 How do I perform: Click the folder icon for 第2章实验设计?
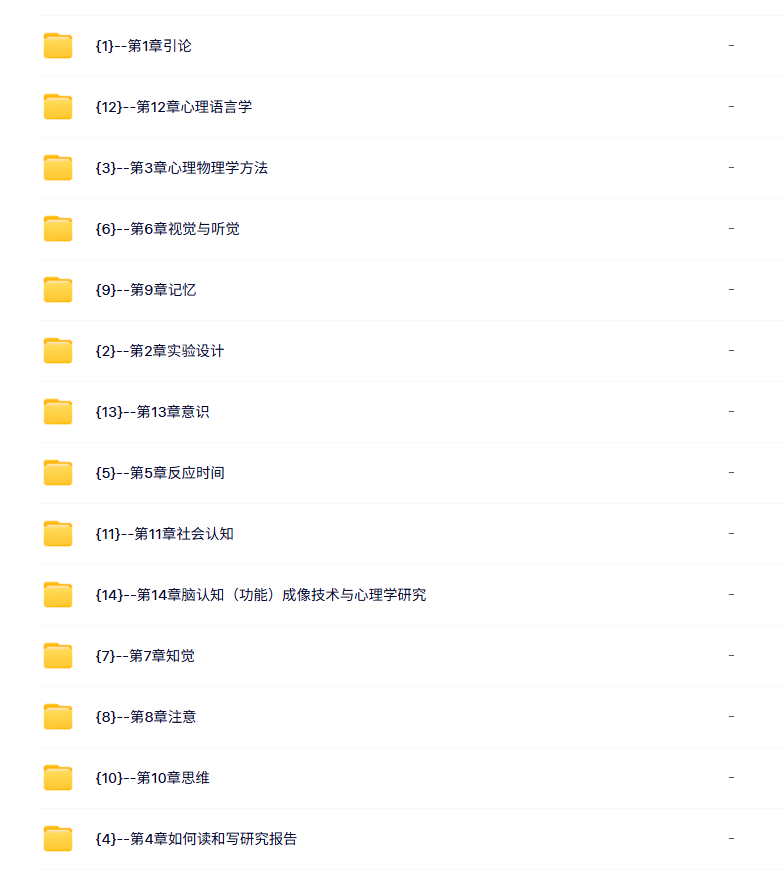pyautogui.click(x=57, y=350)
